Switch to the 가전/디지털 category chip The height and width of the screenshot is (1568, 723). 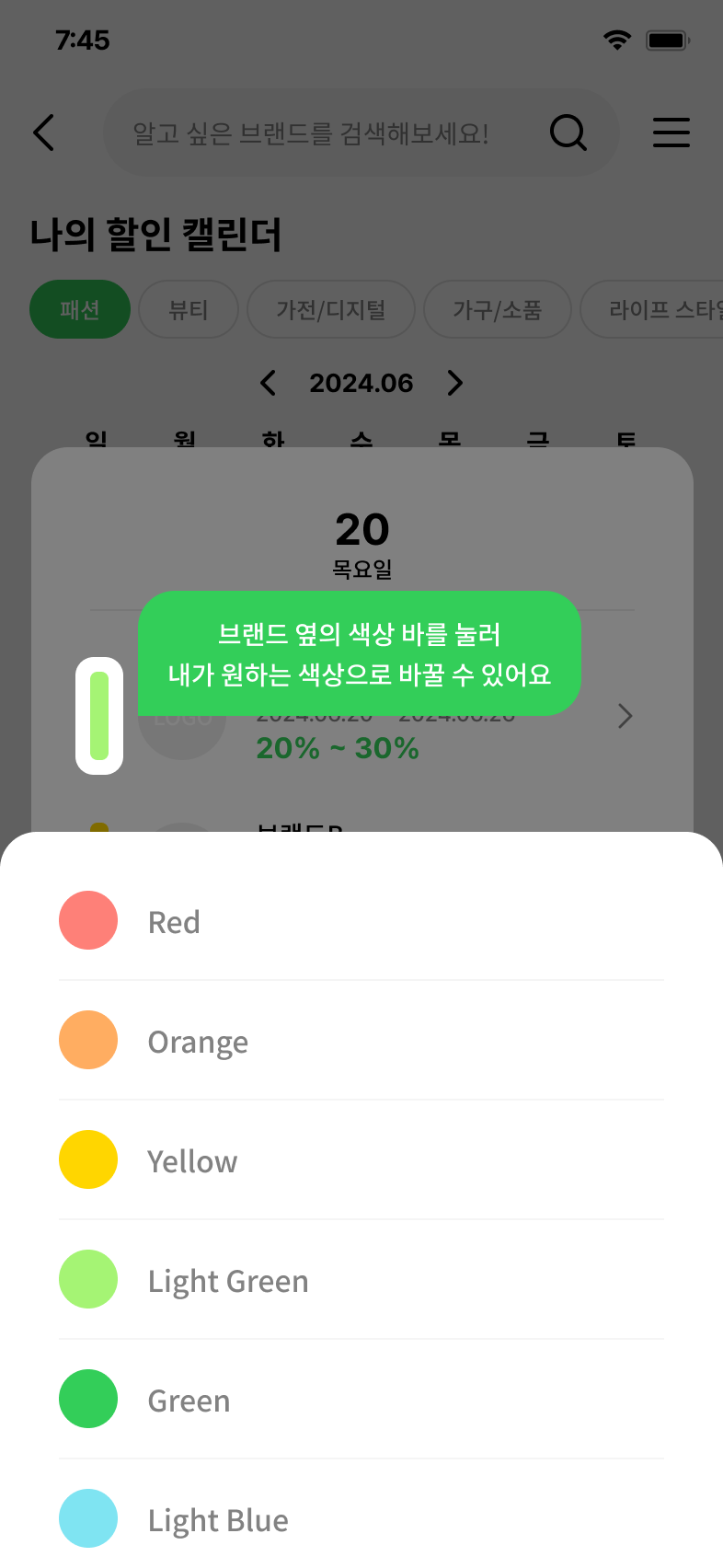331,309
